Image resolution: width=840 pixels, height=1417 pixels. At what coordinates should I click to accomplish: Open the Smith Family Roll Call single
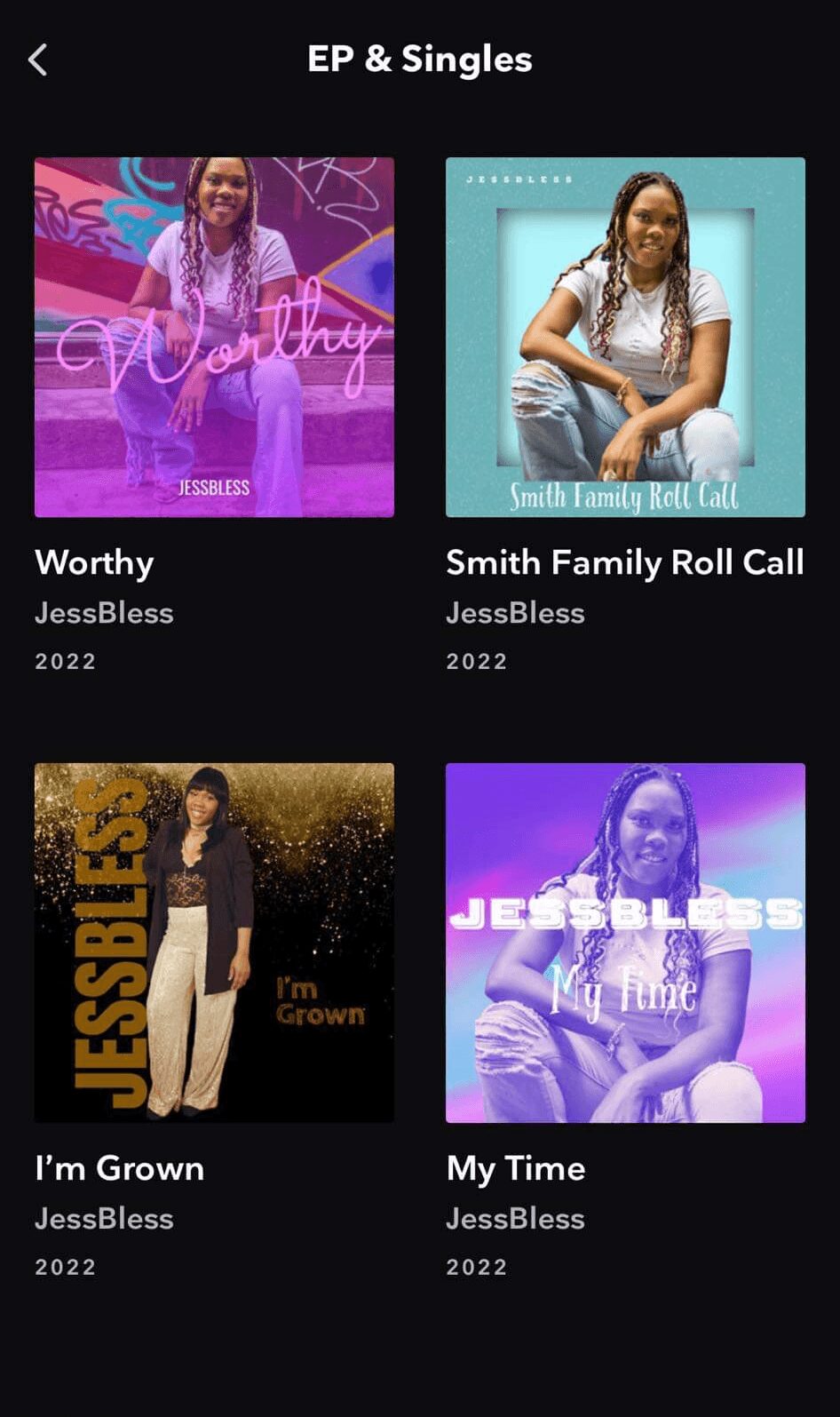click(625, 338)
